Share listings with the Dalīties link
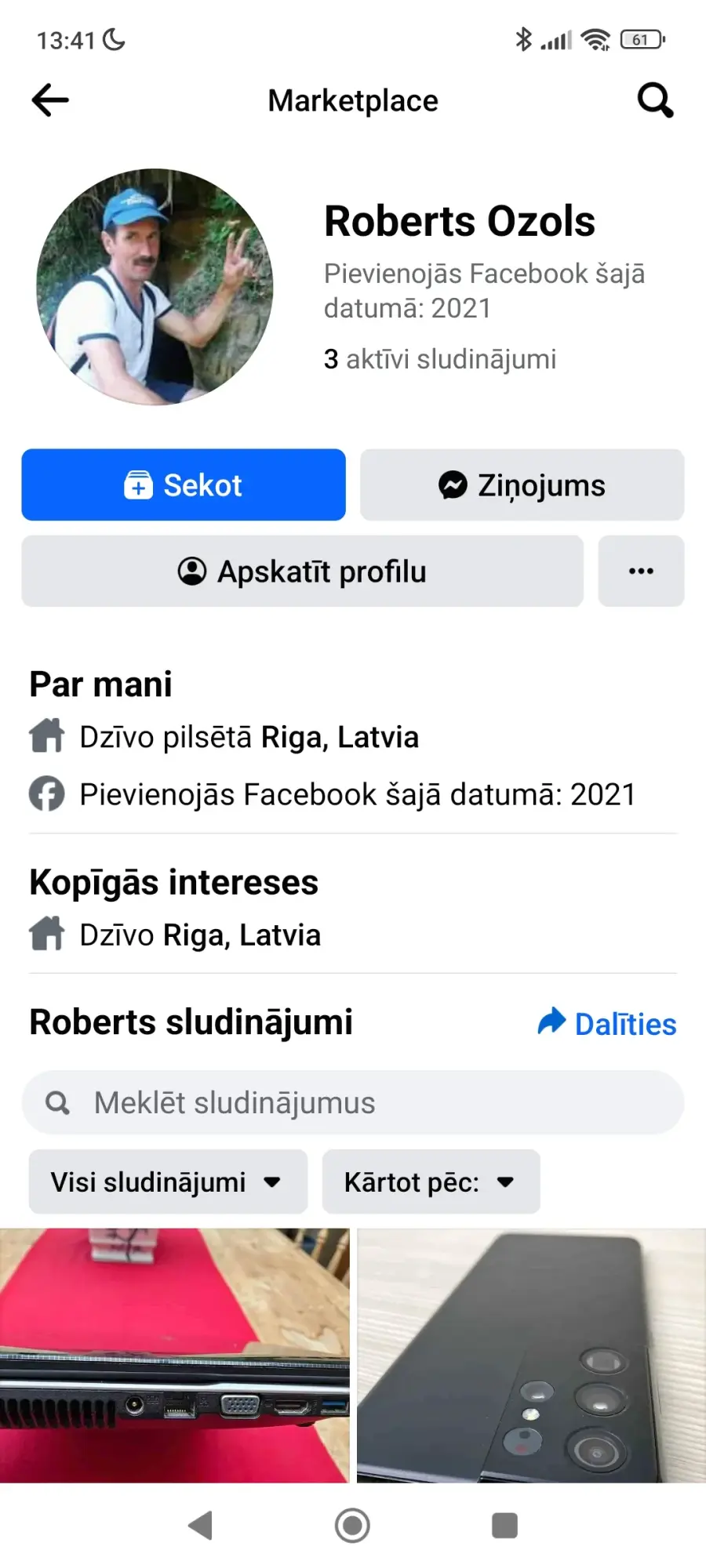706x1568 pixels. [607, 1023]
